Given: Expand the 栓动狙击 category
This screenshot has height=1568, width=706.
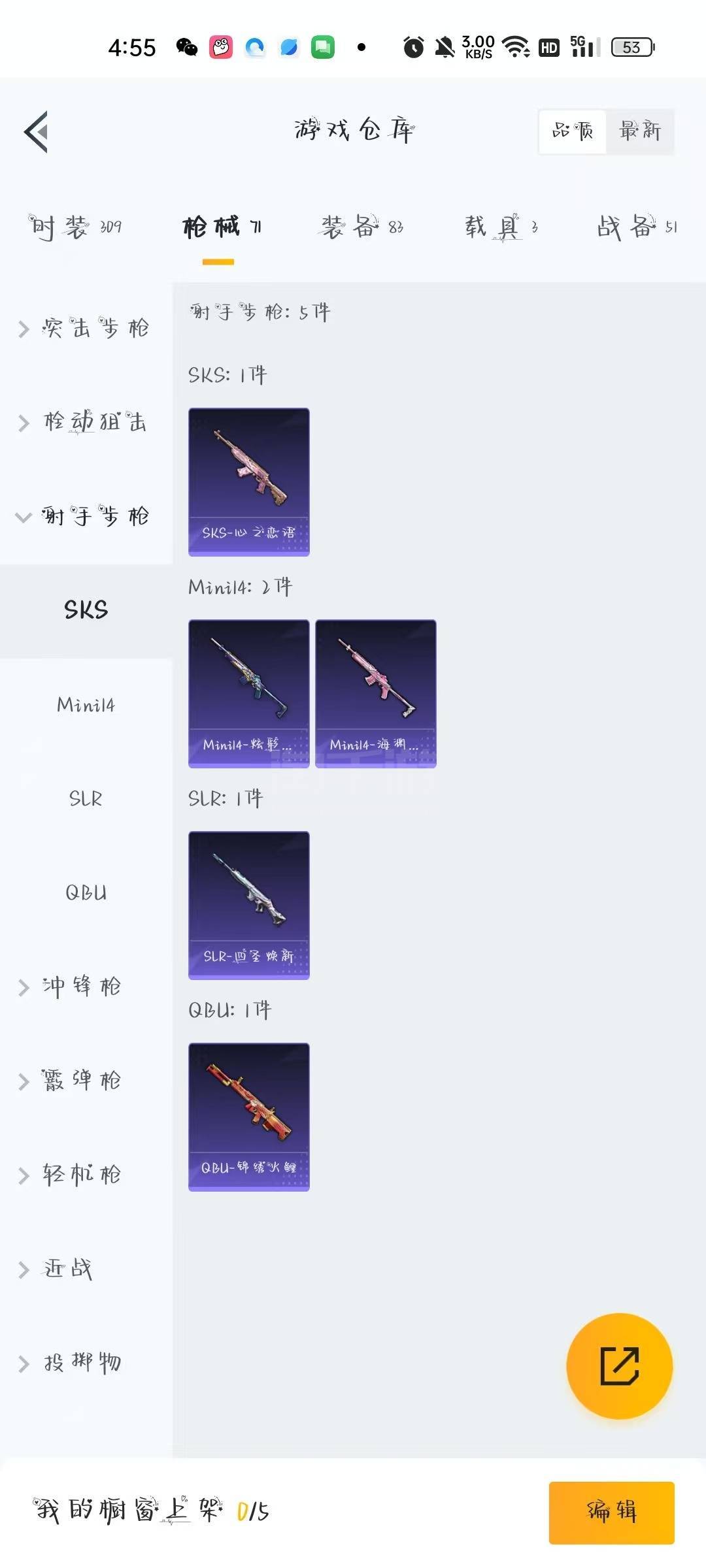Looking at the screenshot, I should (85, 422).
